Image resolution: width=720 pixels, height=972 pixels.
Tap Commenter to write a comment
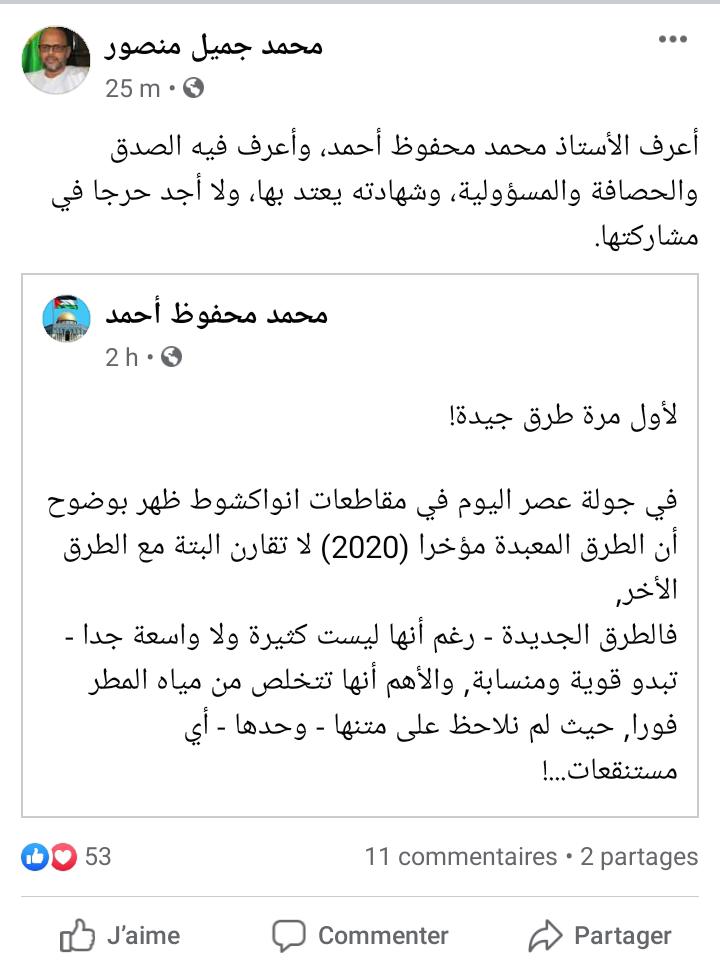(x=361, y=936)
